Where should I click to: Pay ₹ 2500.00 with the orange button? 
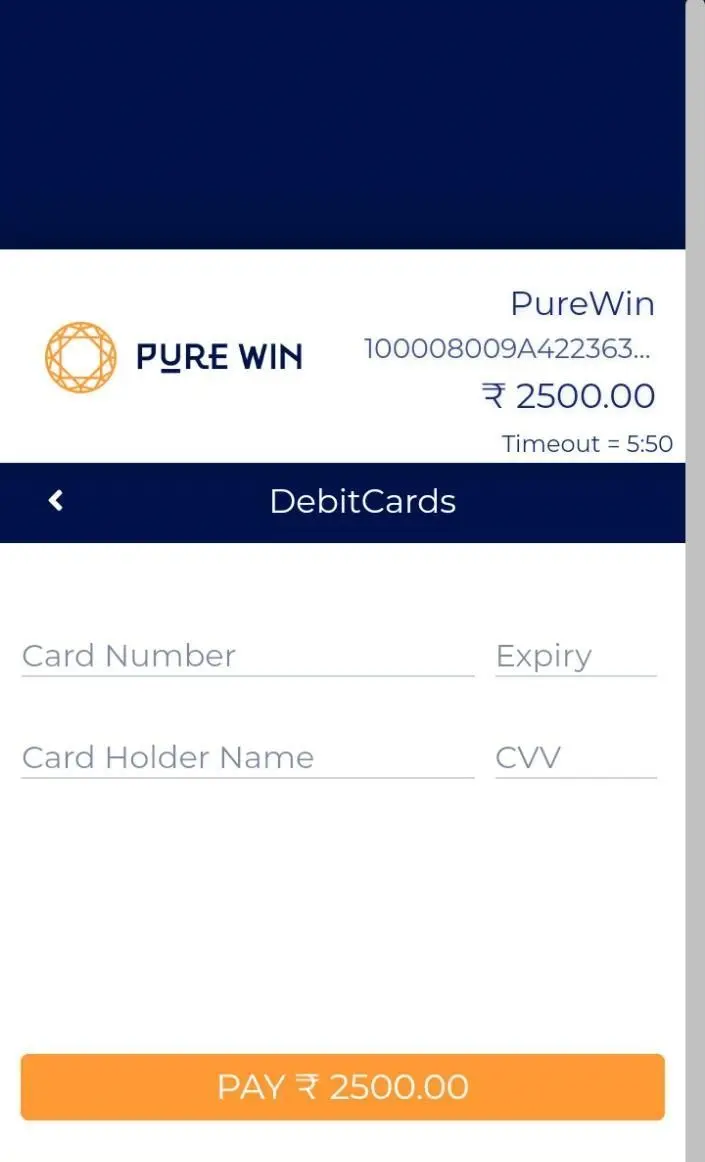pyautogui.click(x=342, y=1087)
